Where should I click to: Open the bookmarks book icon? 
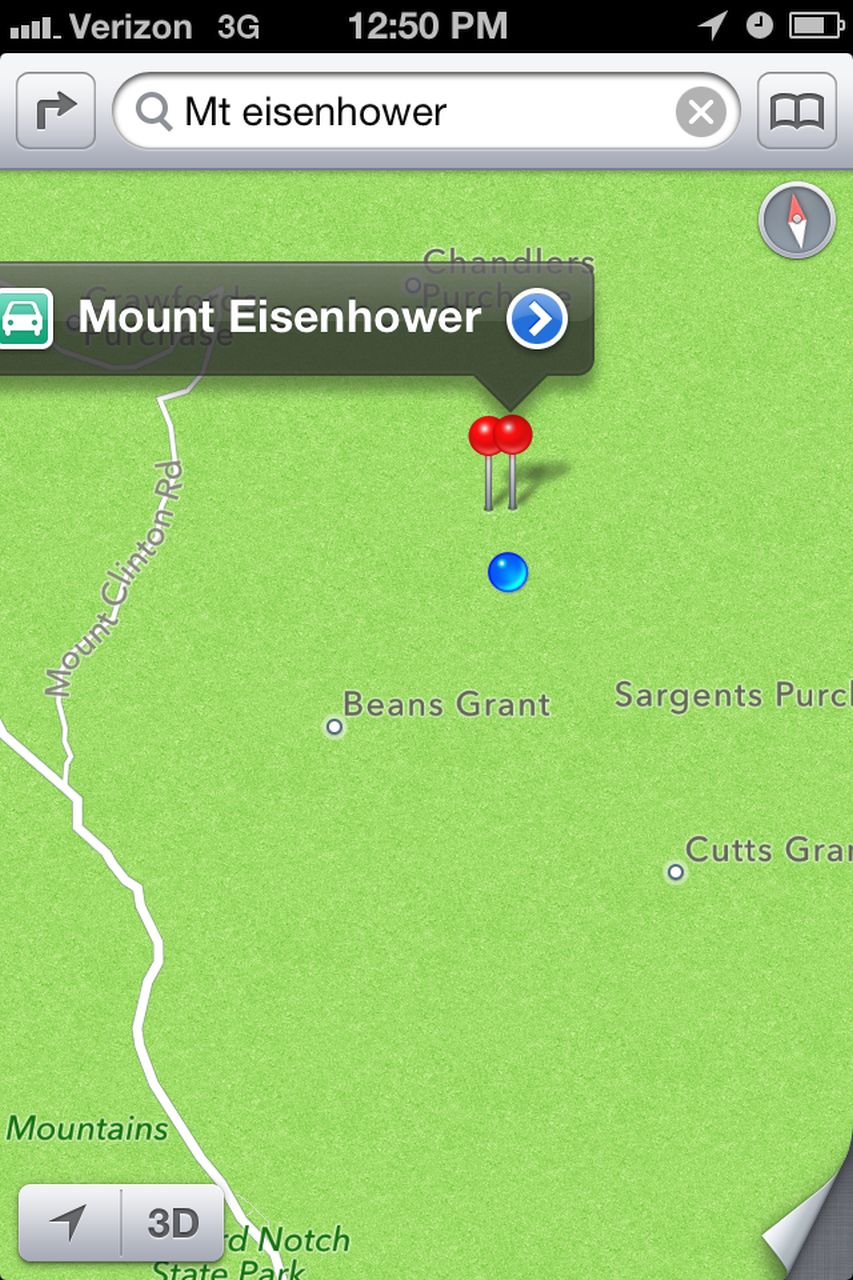click(x=797, y=111)
